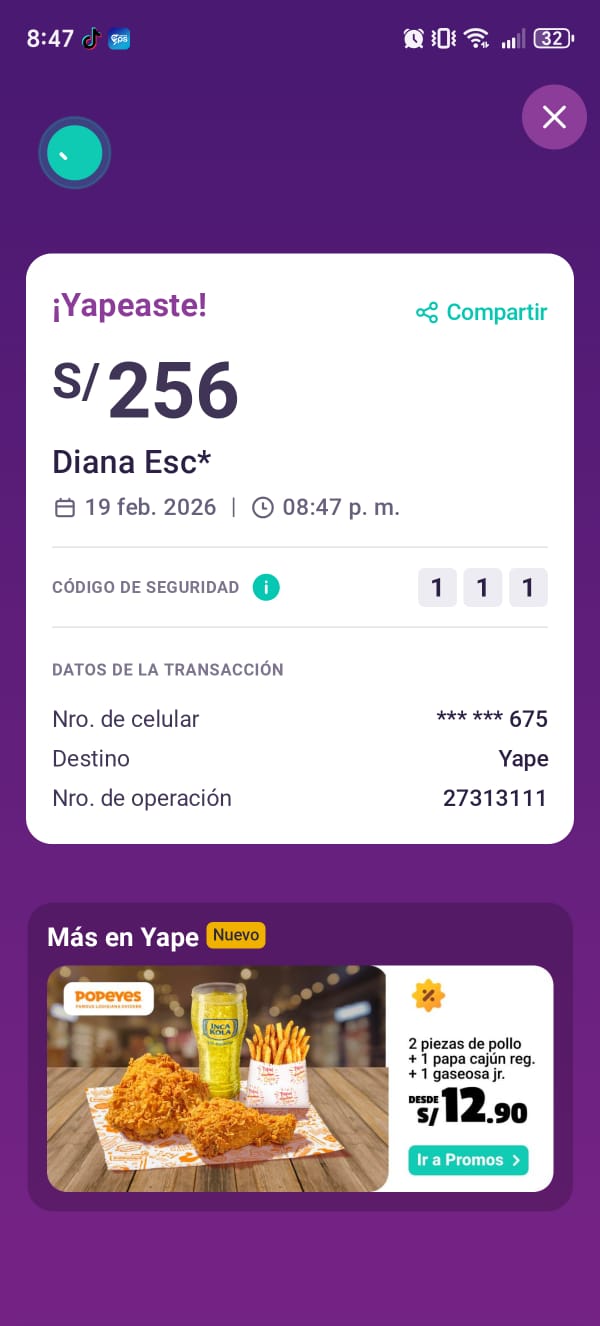Share the payment receipt via Compartir
Image resolution: width=600 pixels, height=1326 pixels.
[482, 312]
